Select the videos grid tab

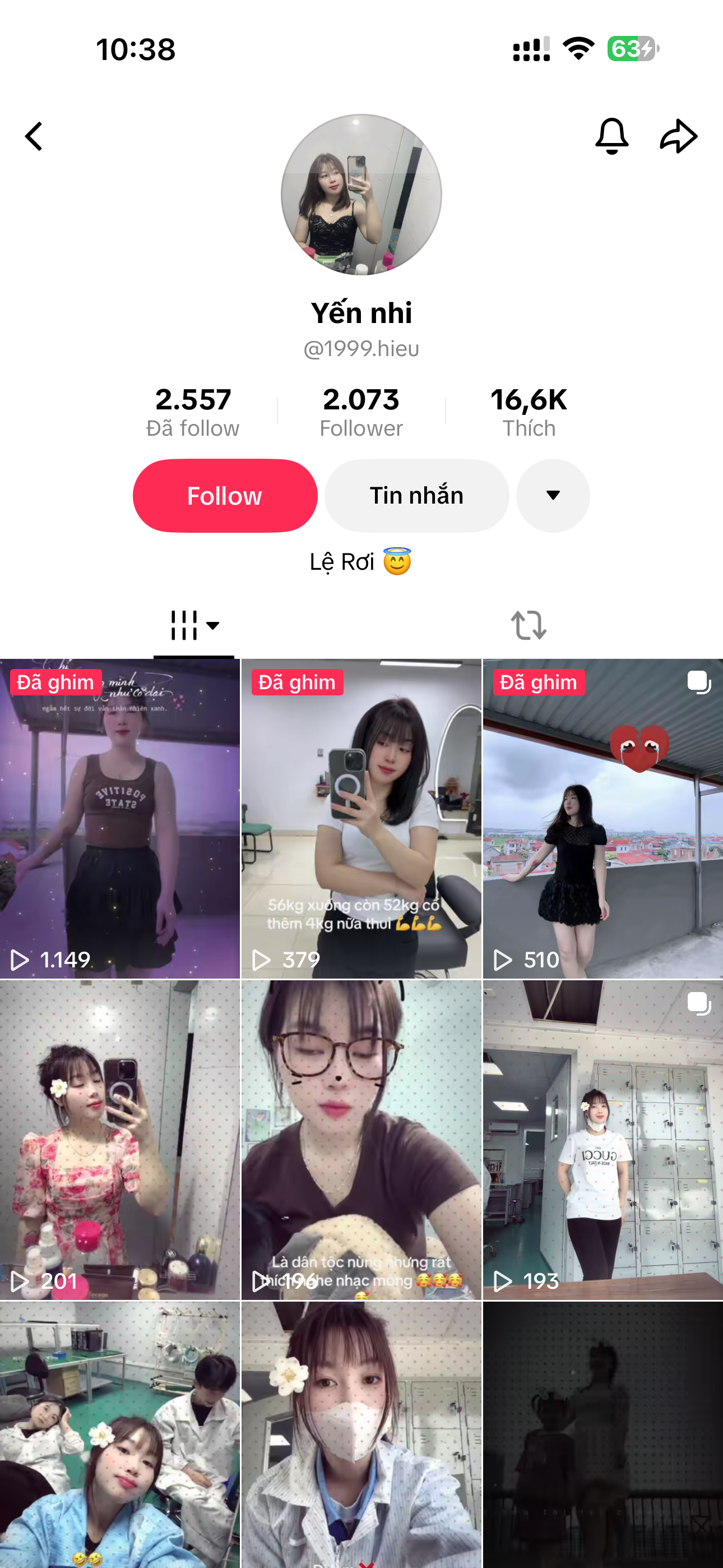click(x=194, y=625)
